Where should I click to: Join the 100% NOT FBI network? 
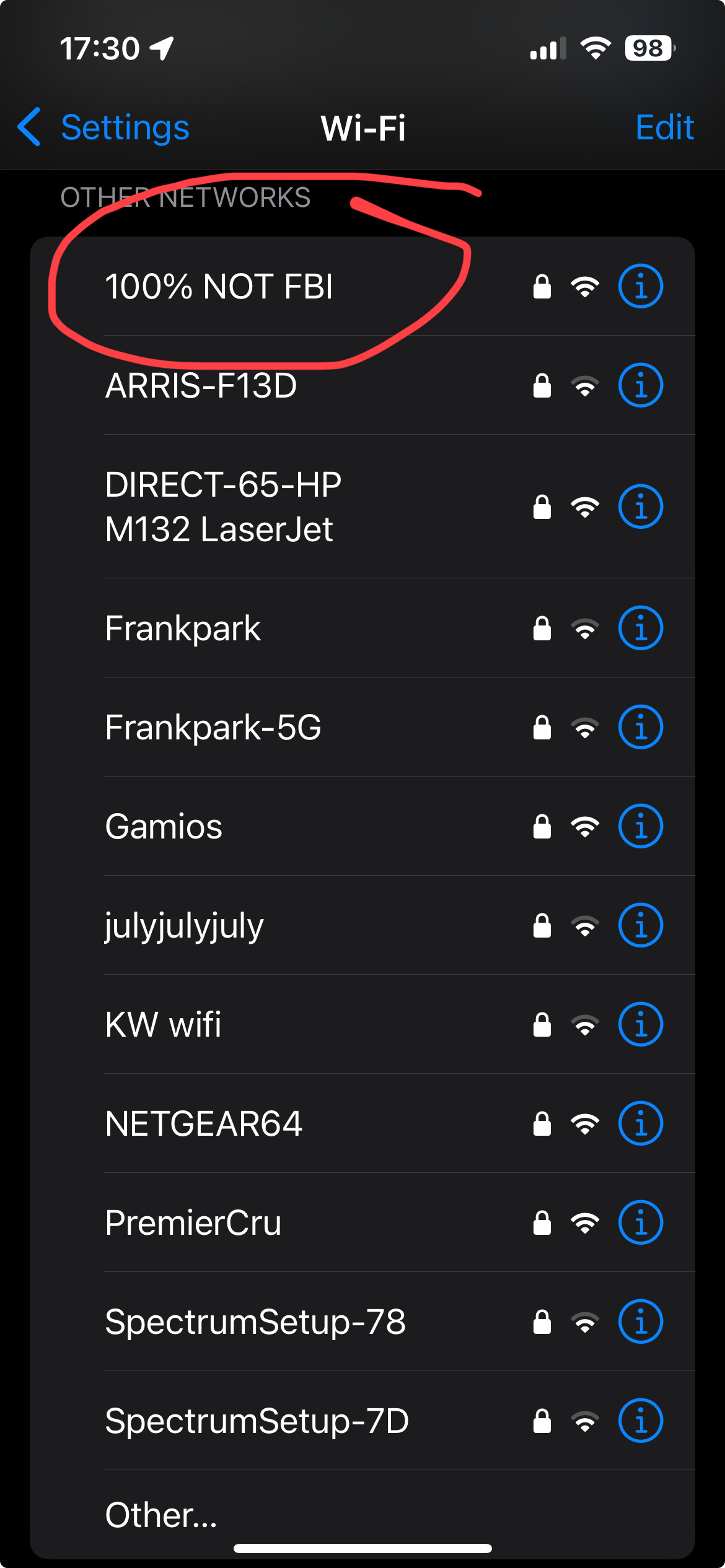tap(362, 286)
